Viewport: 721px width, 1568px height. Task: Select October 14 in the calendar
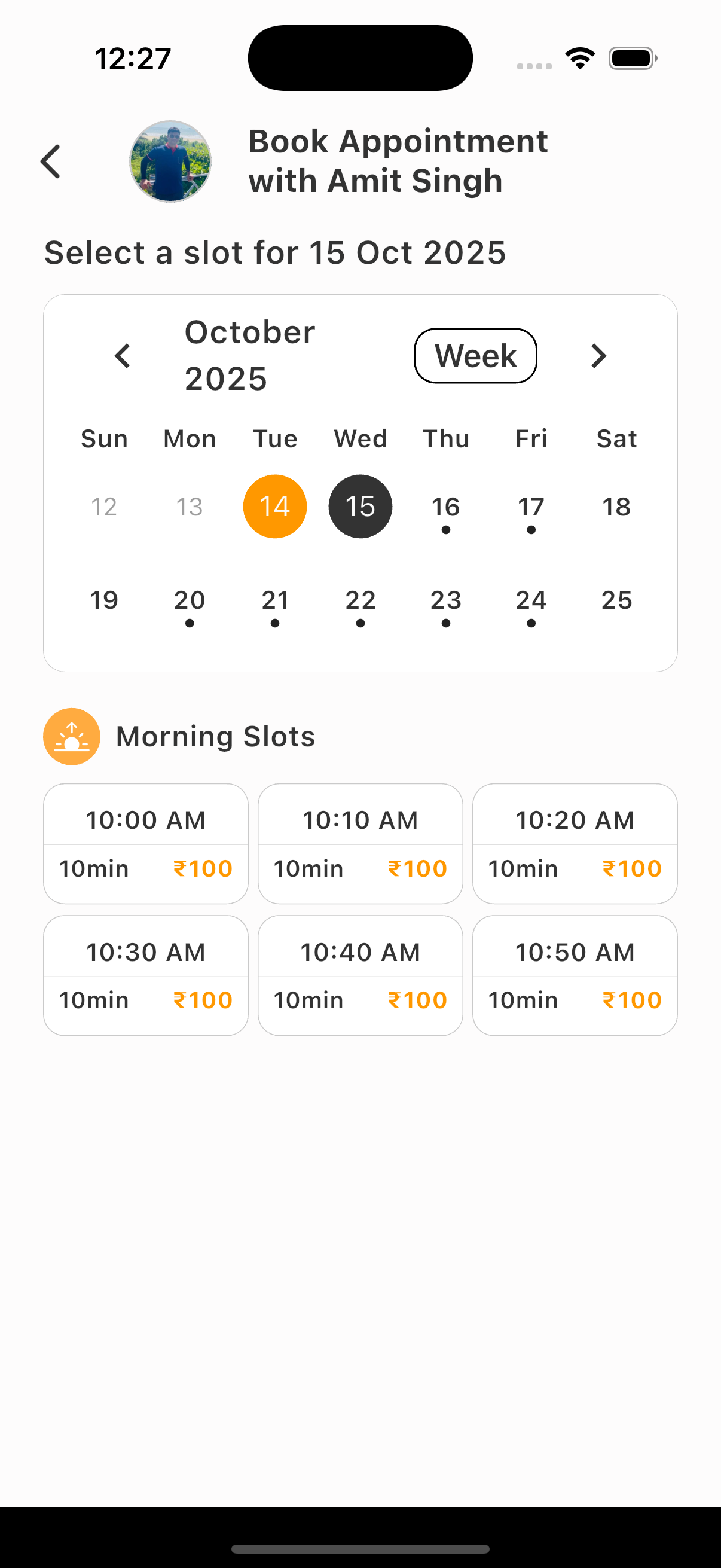pyautogui.click(x=274, y=506)
